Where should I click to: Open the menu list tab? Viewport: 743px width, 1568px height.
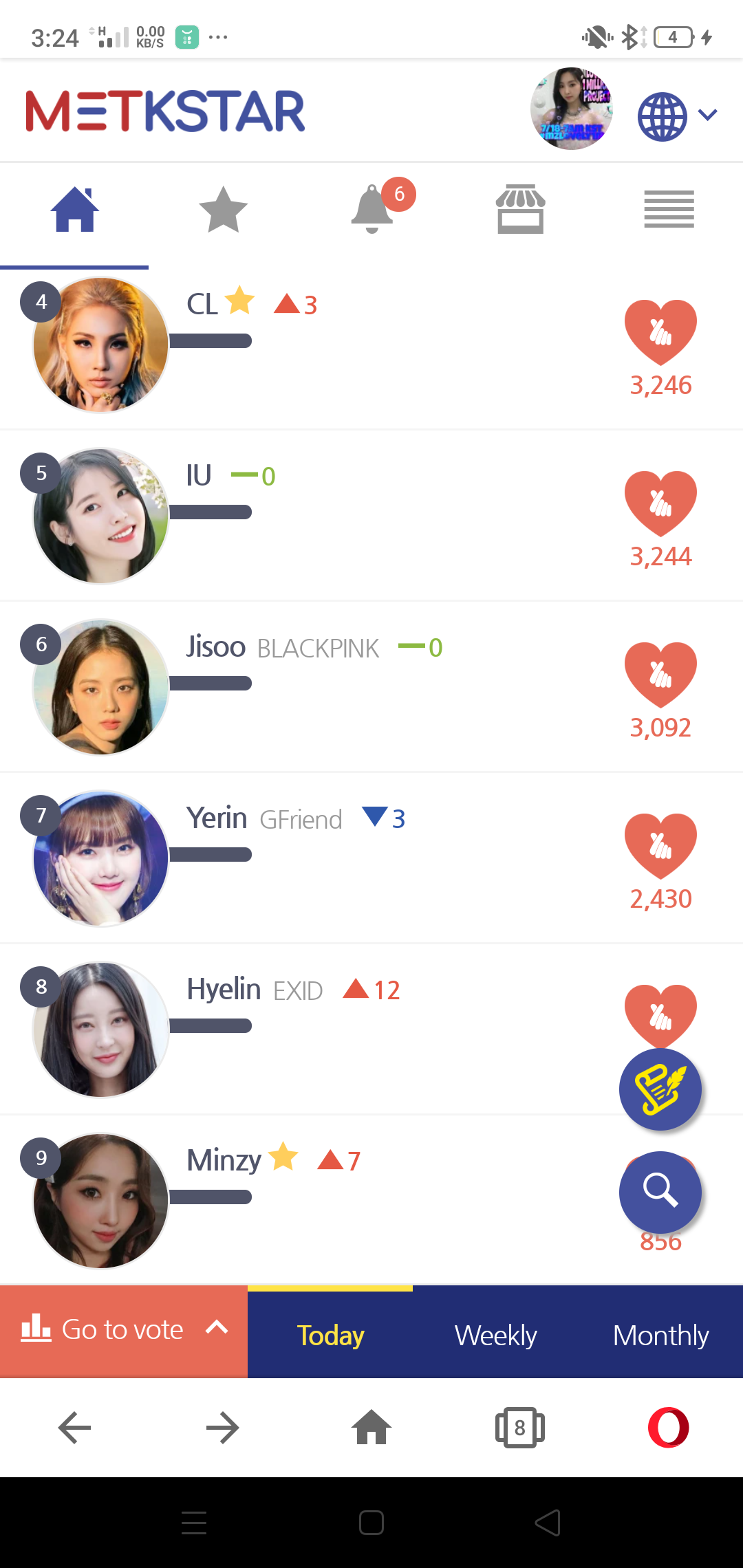669,210
